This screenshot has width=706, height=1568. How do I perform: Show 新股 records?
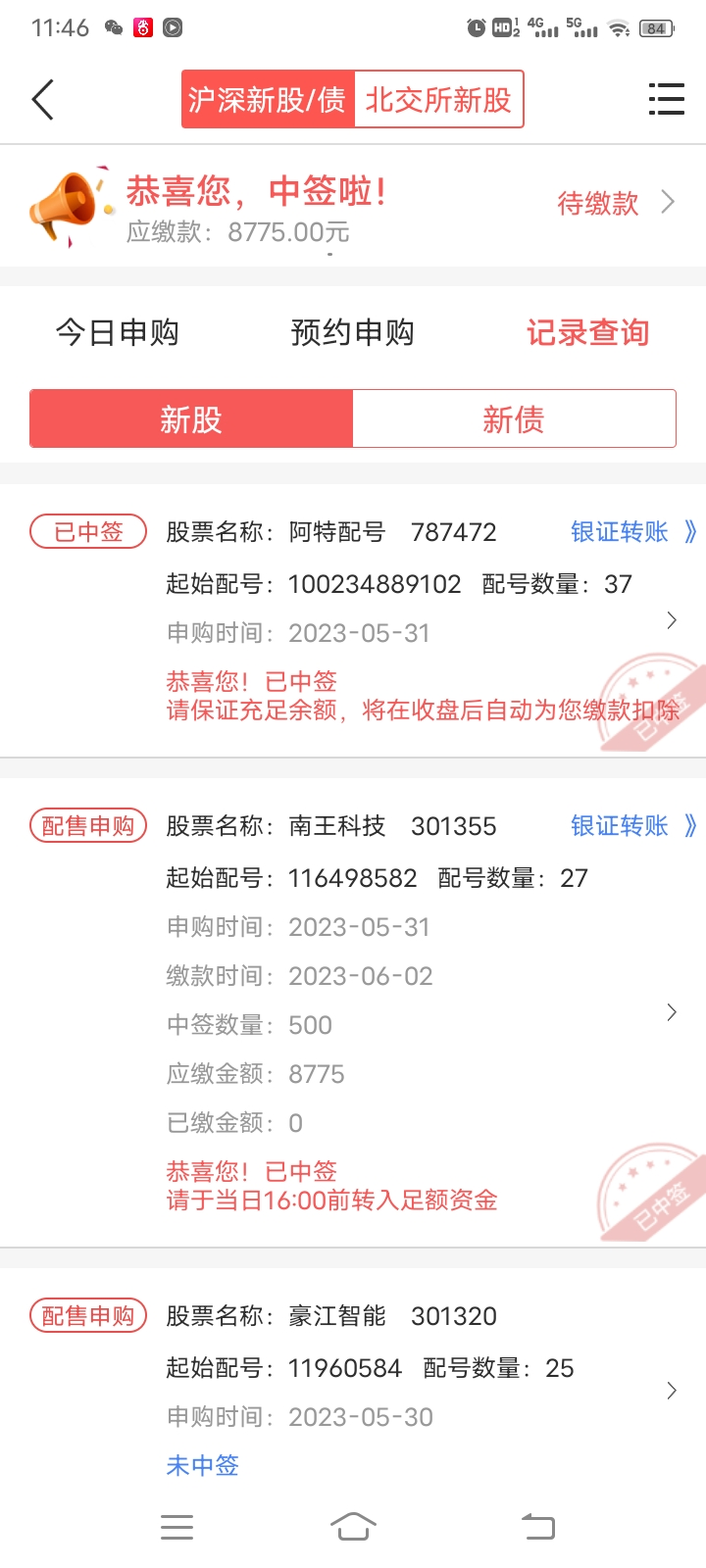click(191, 419)
